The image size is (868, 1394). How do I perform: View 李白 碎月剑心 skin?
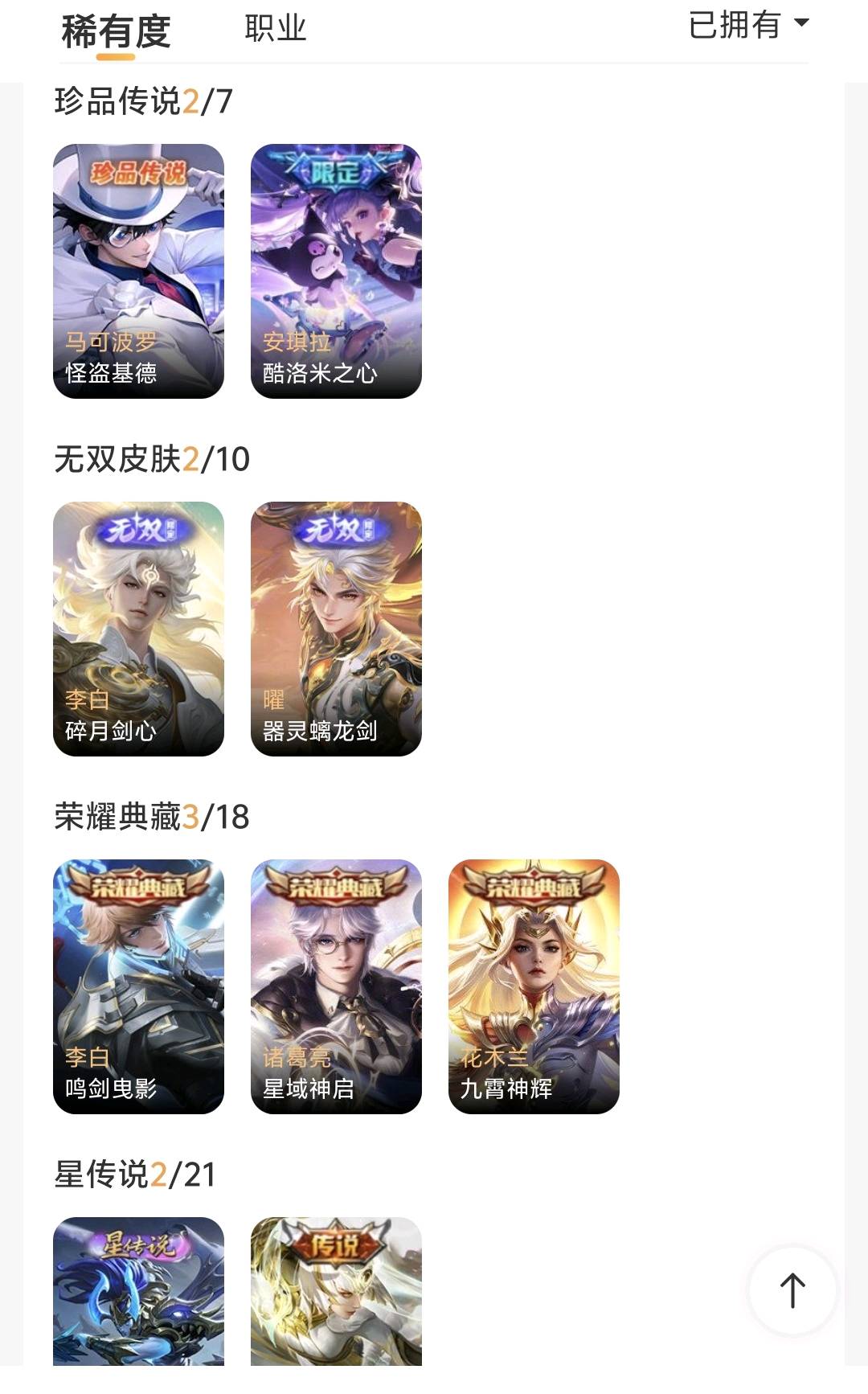pyautogui.click(x=138, y=629)
